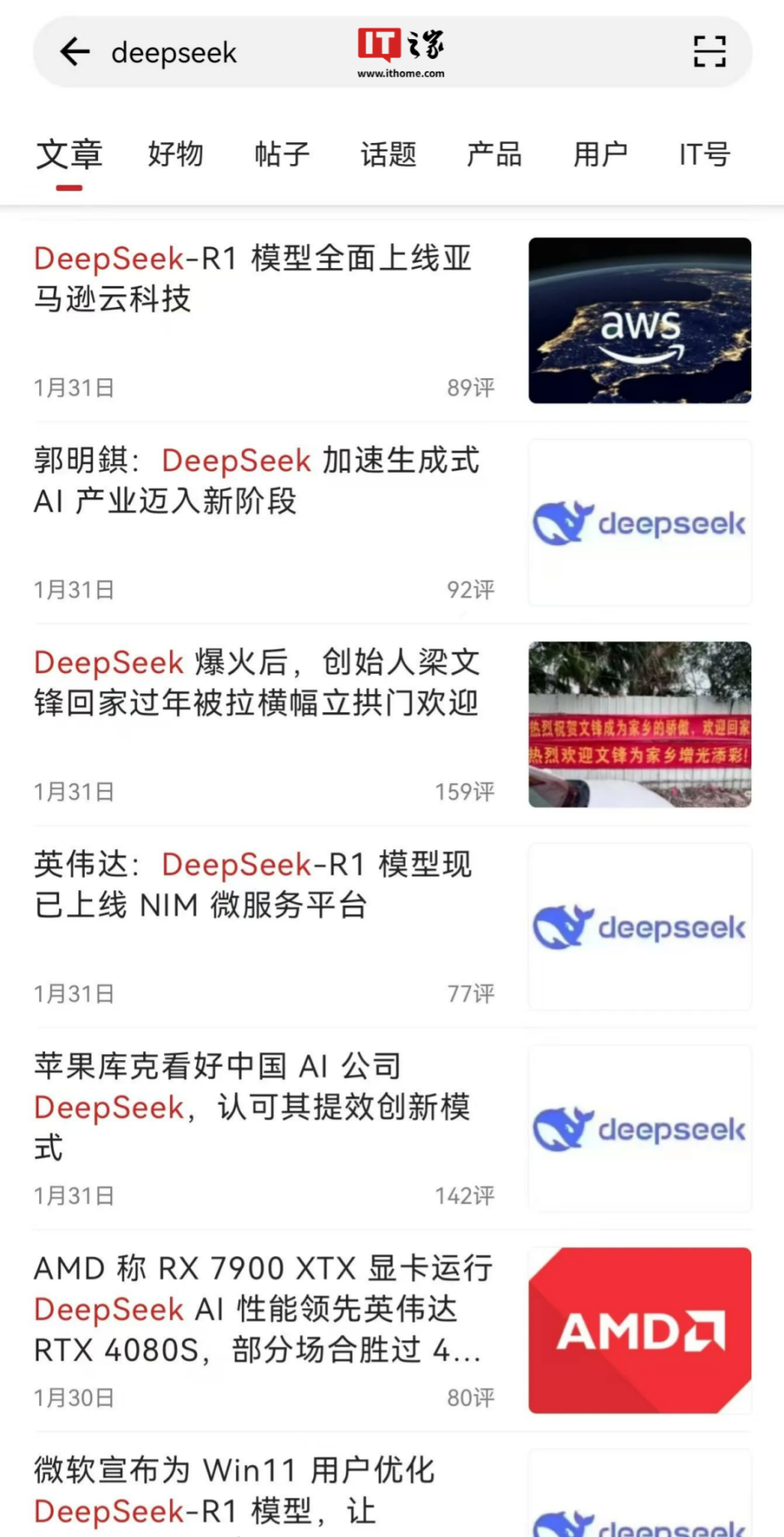Tap the deepseek search field
This screenshot has width=784, height=1537.
[x=174, y=53]
